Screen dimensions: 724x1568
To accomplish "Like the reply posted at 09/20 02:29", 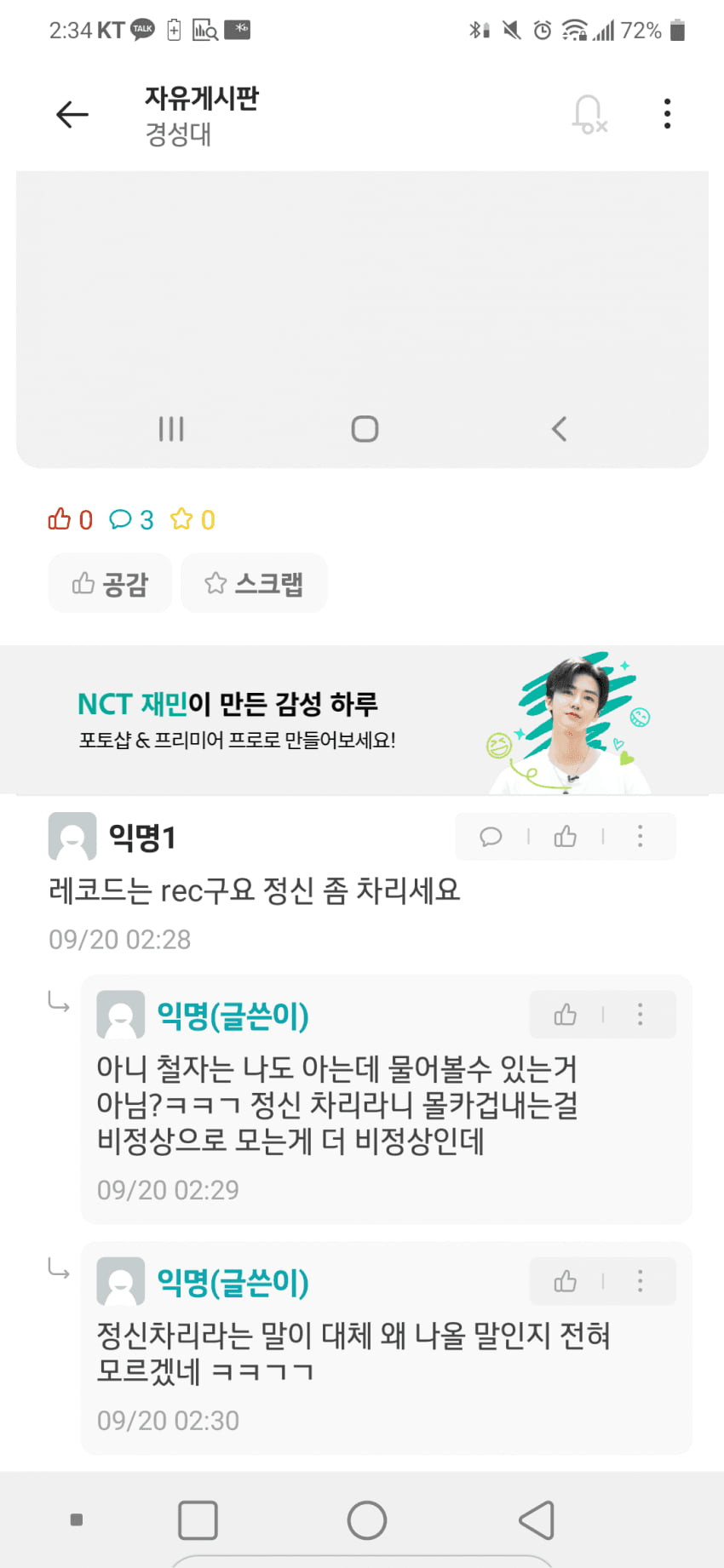I will click(x=566, y=1015).
